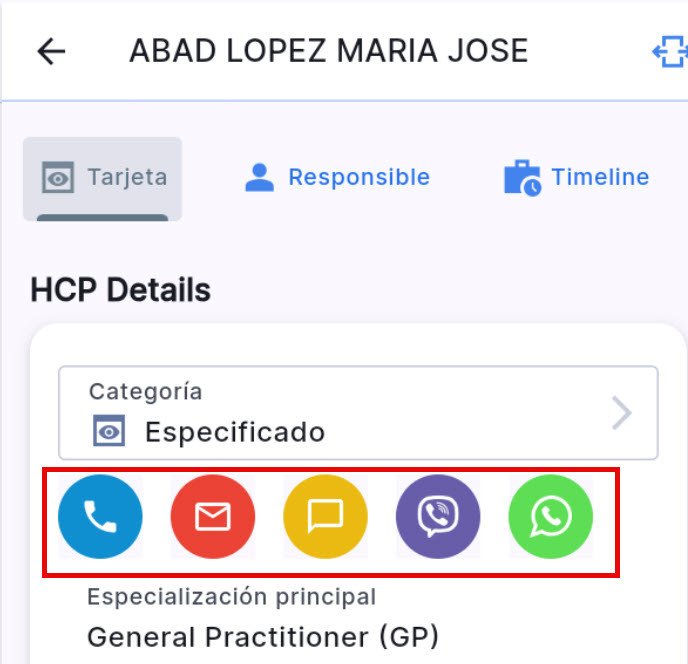The image size is (688, 664).
Task: Message through the WhatsApp icon
Action: point(550,517)
